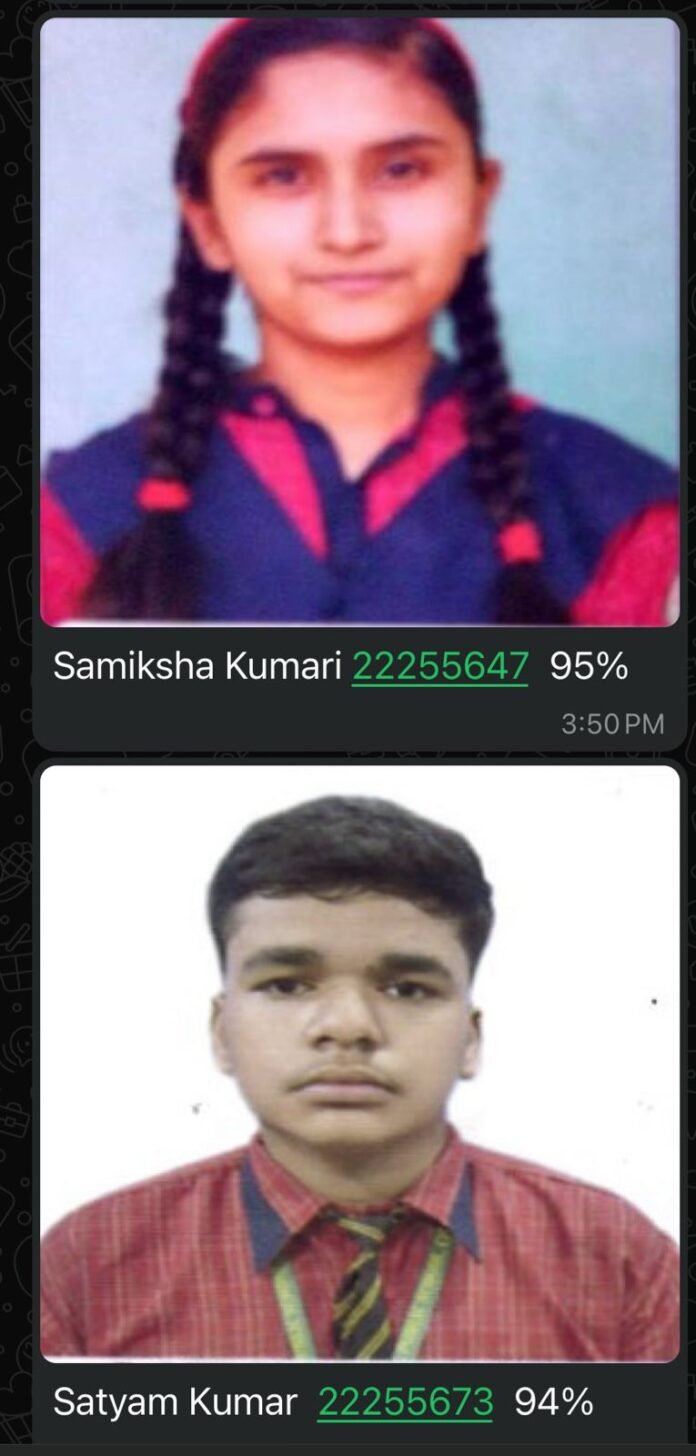Tap the linked number 22255647
Image resolution: width=696 pixels, height=1456 pixels.
point(440,667)
